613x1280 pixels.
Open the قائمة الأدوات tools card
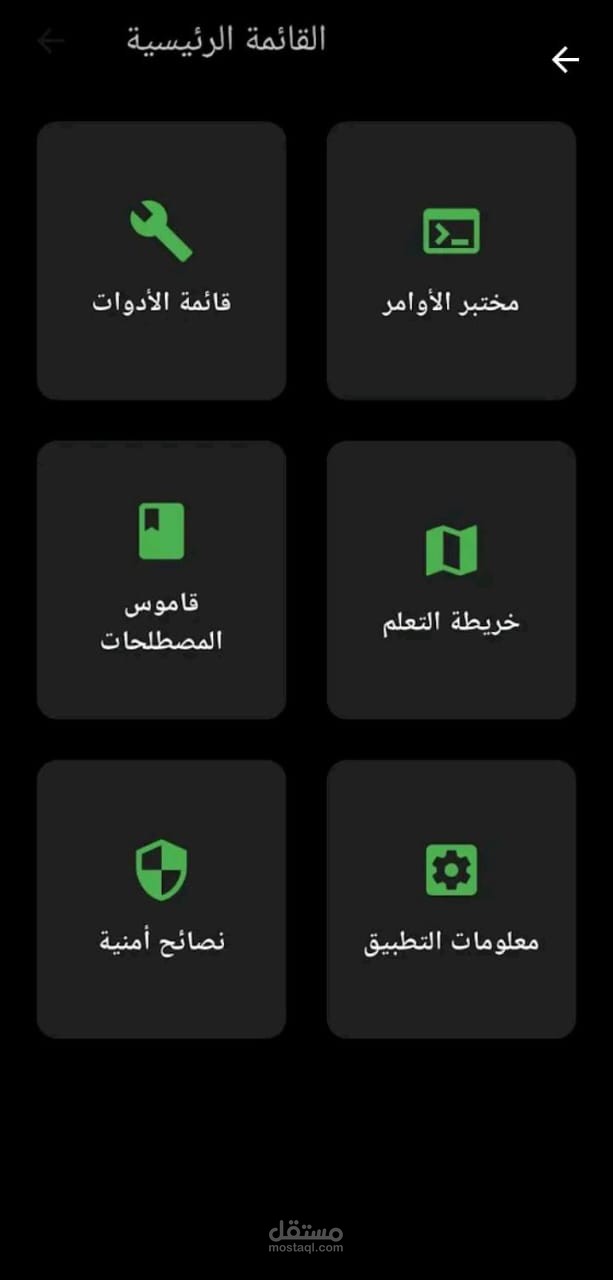click(162, 261)
